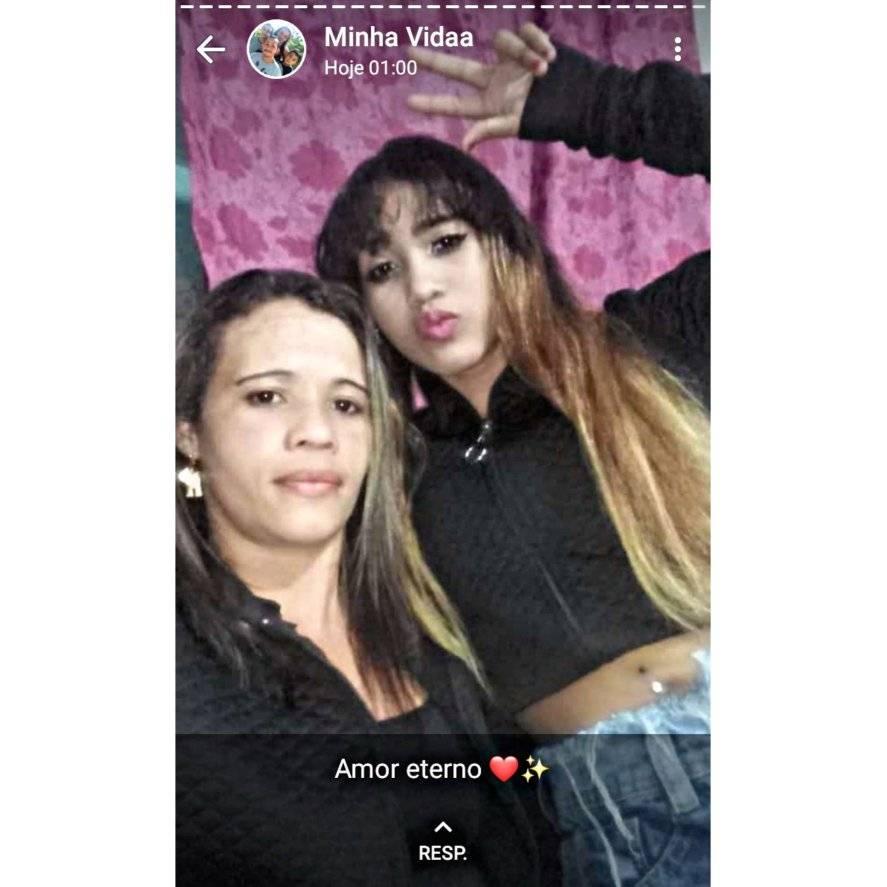Open Minha Vidaa's profile picture
Viewport: 887px width, 887px height.
[276, 49]
